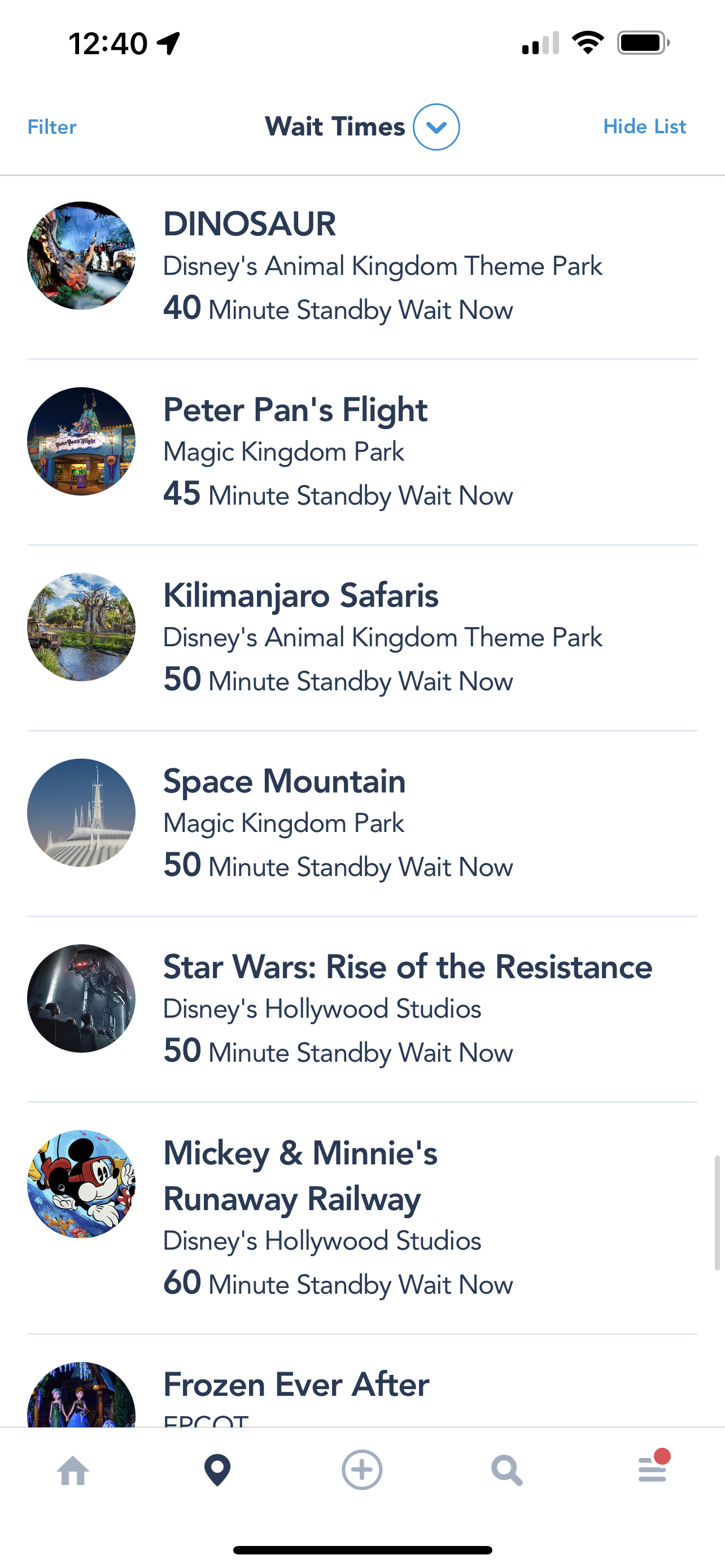This screenshot has height=1568, width=725.
Task: Tap Hide List
Action: coord(644,126)
